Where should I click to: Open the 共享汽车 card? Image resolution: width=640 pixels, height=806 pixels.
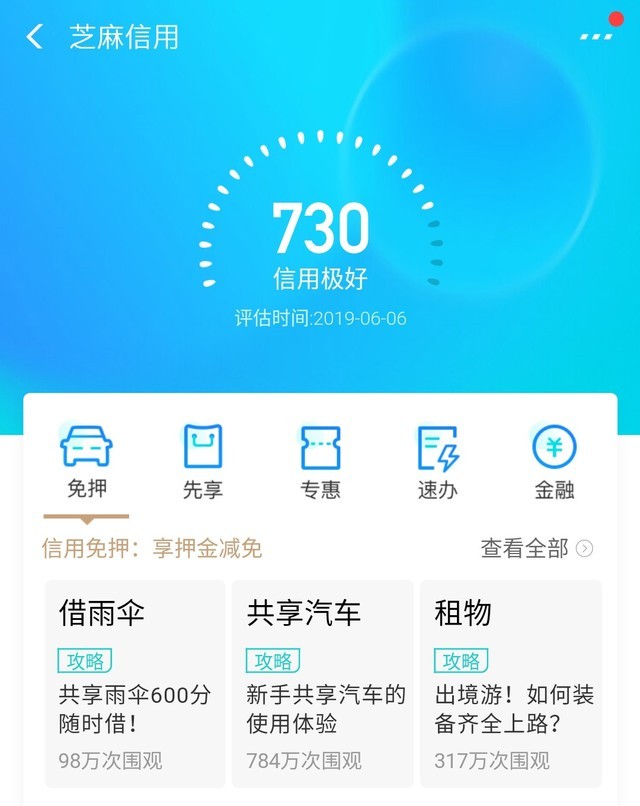(x=322, y=682)
